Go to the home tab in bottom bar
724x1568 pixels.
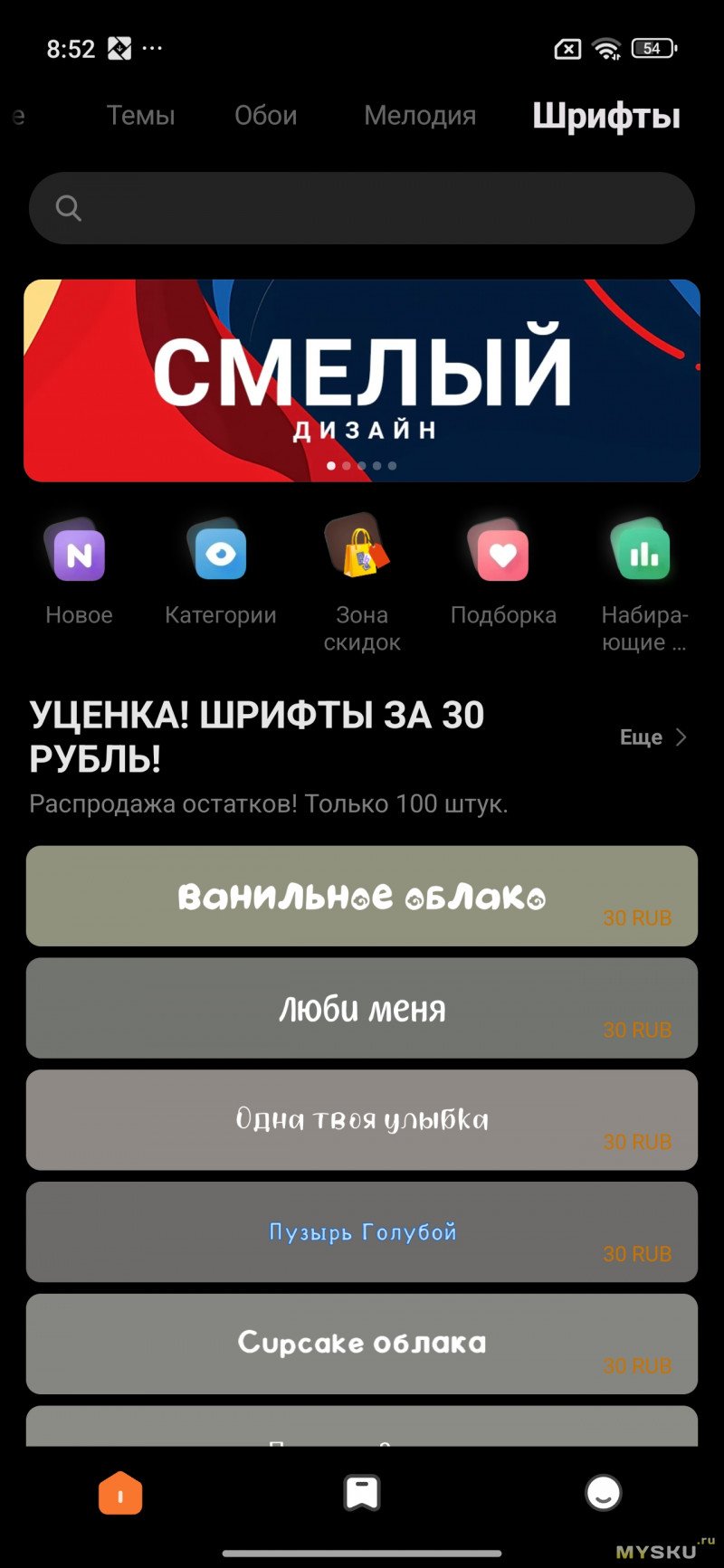[120, 1493]
